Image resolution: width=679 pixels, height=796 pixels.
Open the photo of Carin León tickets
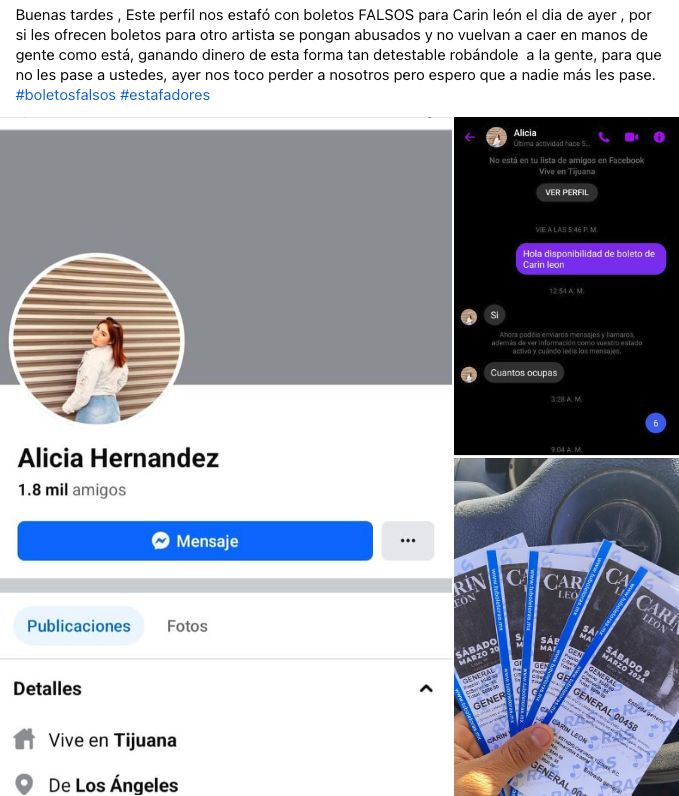[x=566, y=626]
